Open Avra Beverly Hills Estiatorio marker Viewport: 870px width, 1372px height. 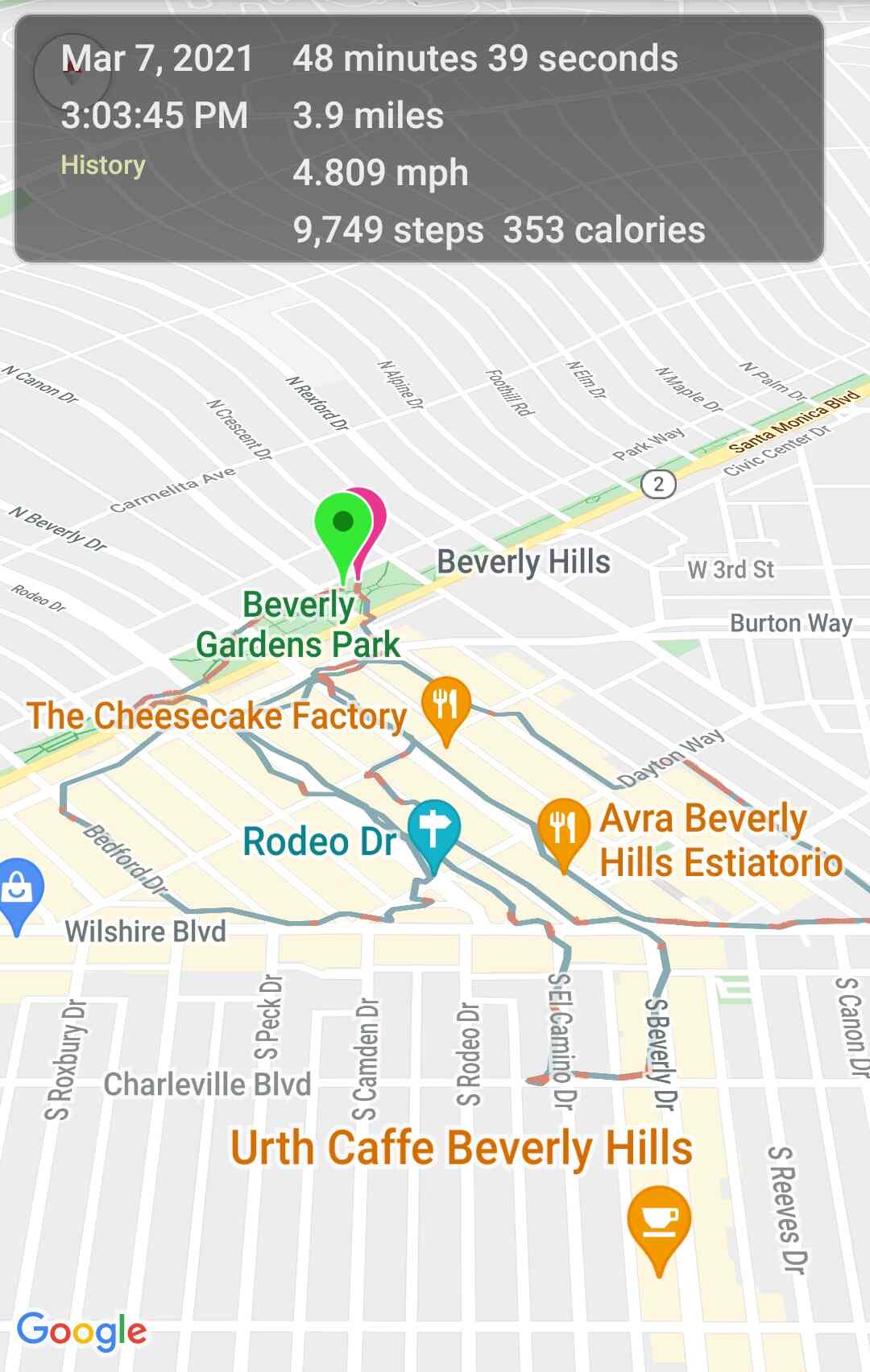563,829
